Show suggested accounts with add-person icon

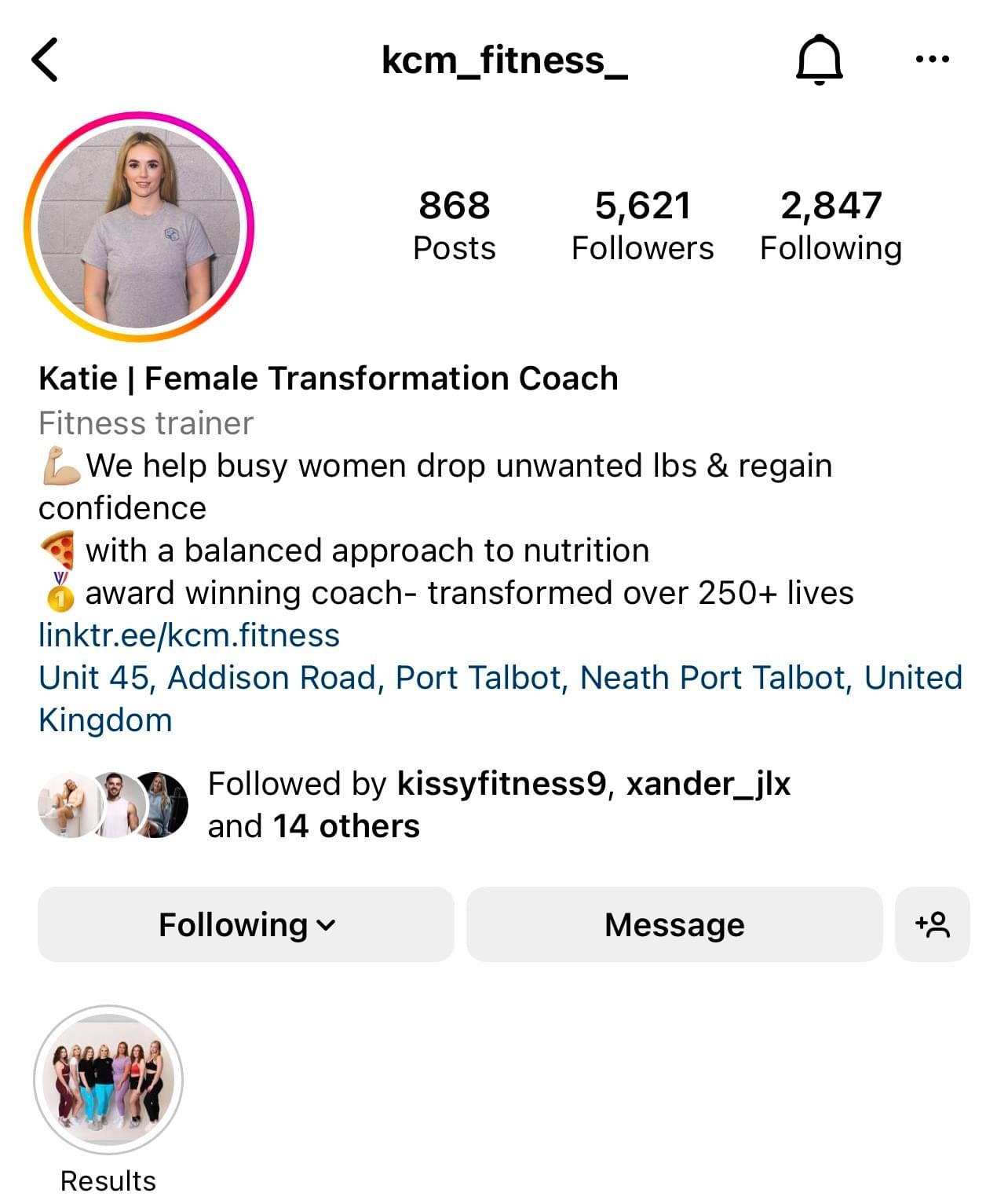pyautogui.click(x=932, y=924)
